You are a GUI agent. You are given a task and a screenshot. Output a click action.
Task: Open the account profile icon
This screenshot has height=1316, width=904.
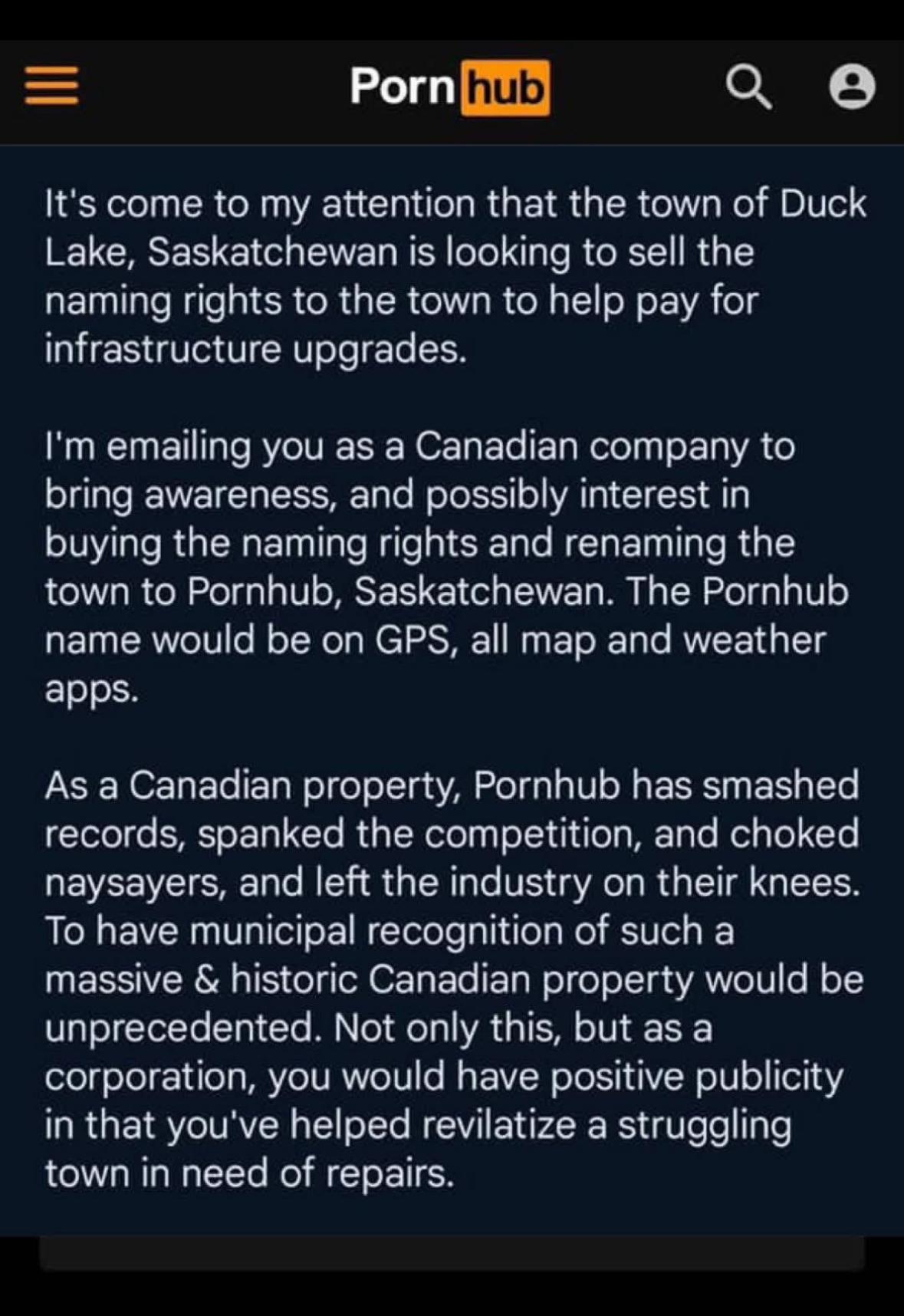click(852, 86)
